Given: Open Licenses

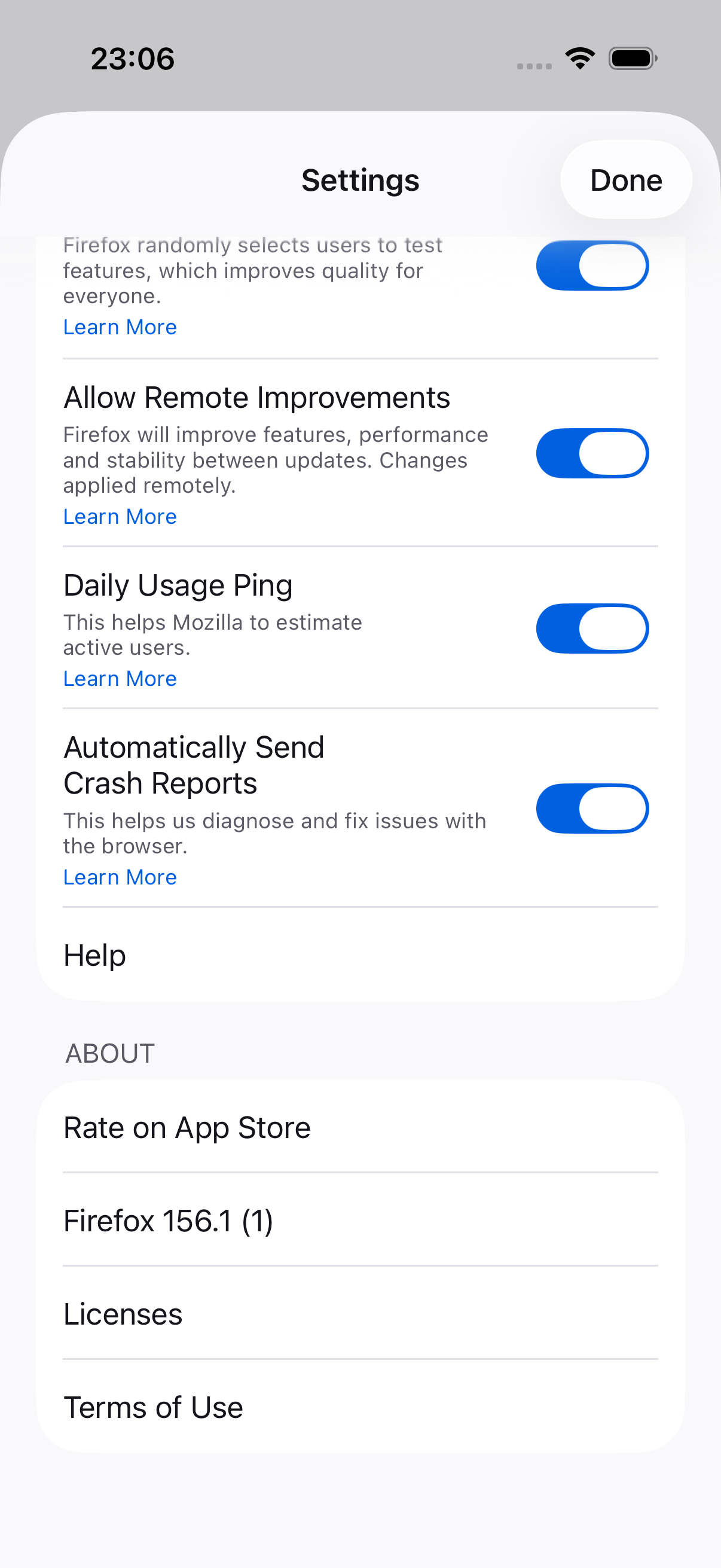Looking at the screenshot, I should tap(360, 1313).
